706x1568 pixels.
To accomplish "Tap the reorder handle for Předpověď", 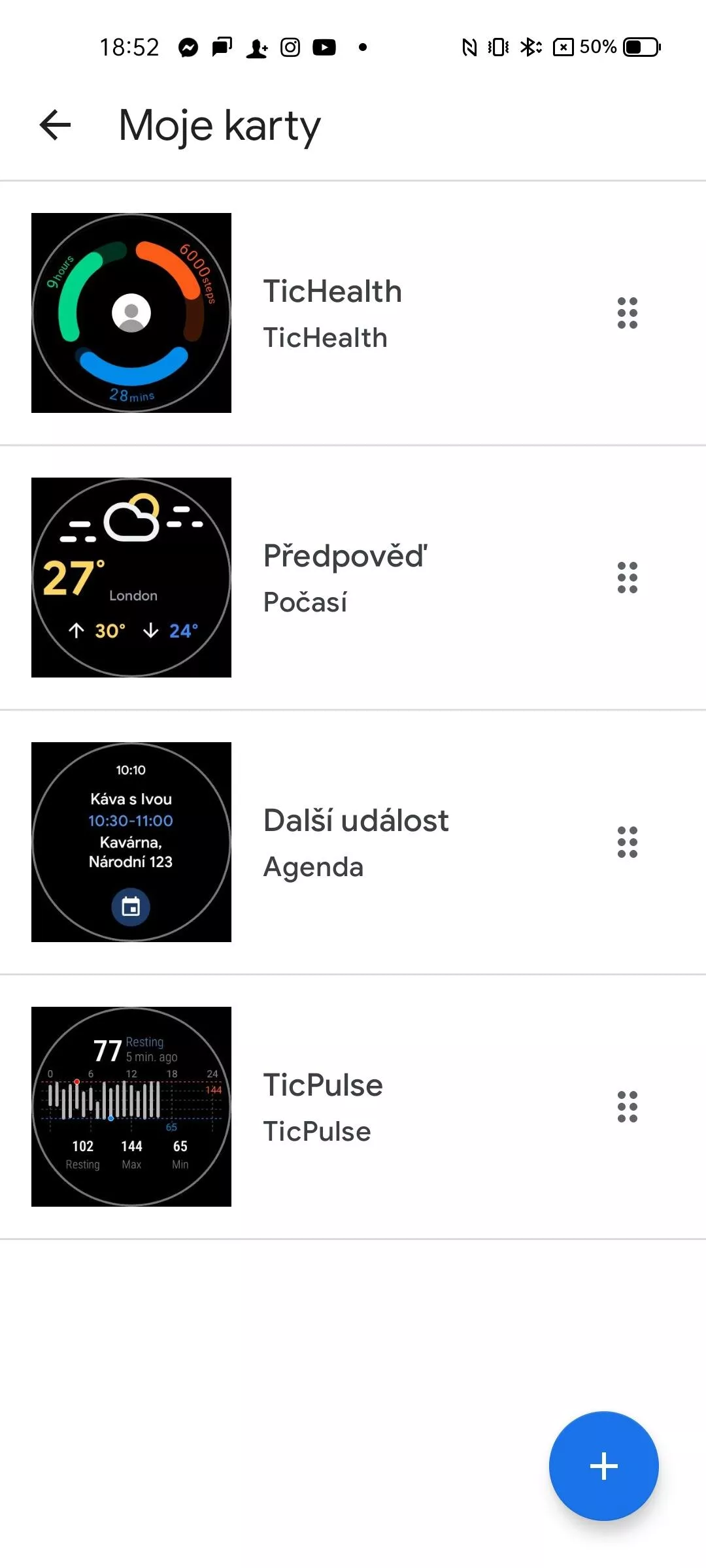I will [627, 578].
